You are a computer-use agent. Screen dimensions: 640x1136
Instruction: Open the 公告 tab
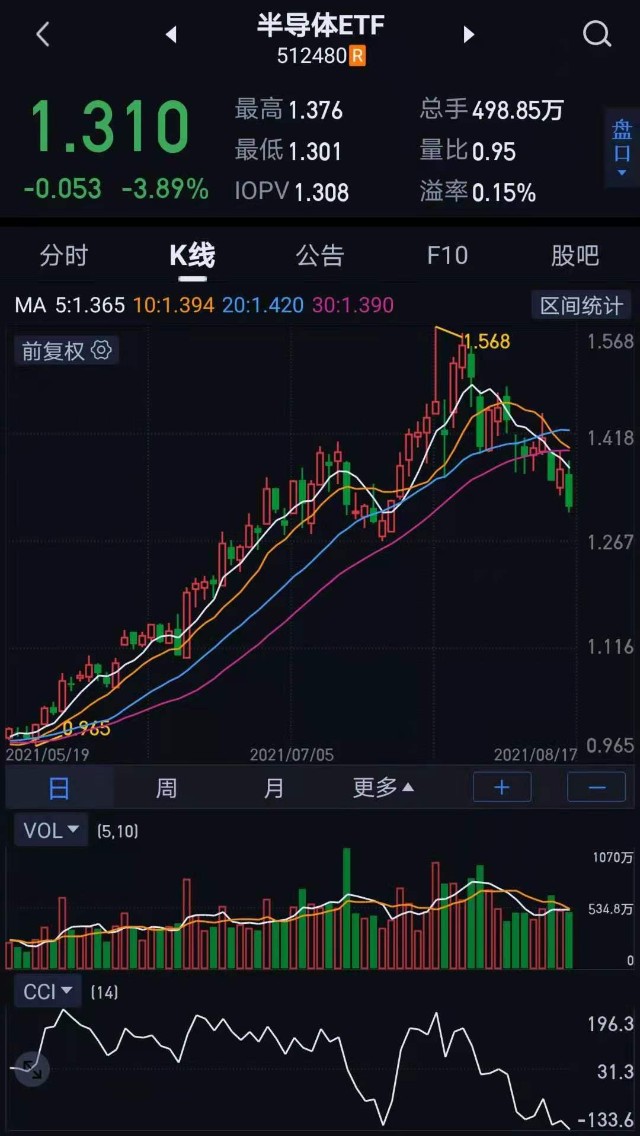320,256
